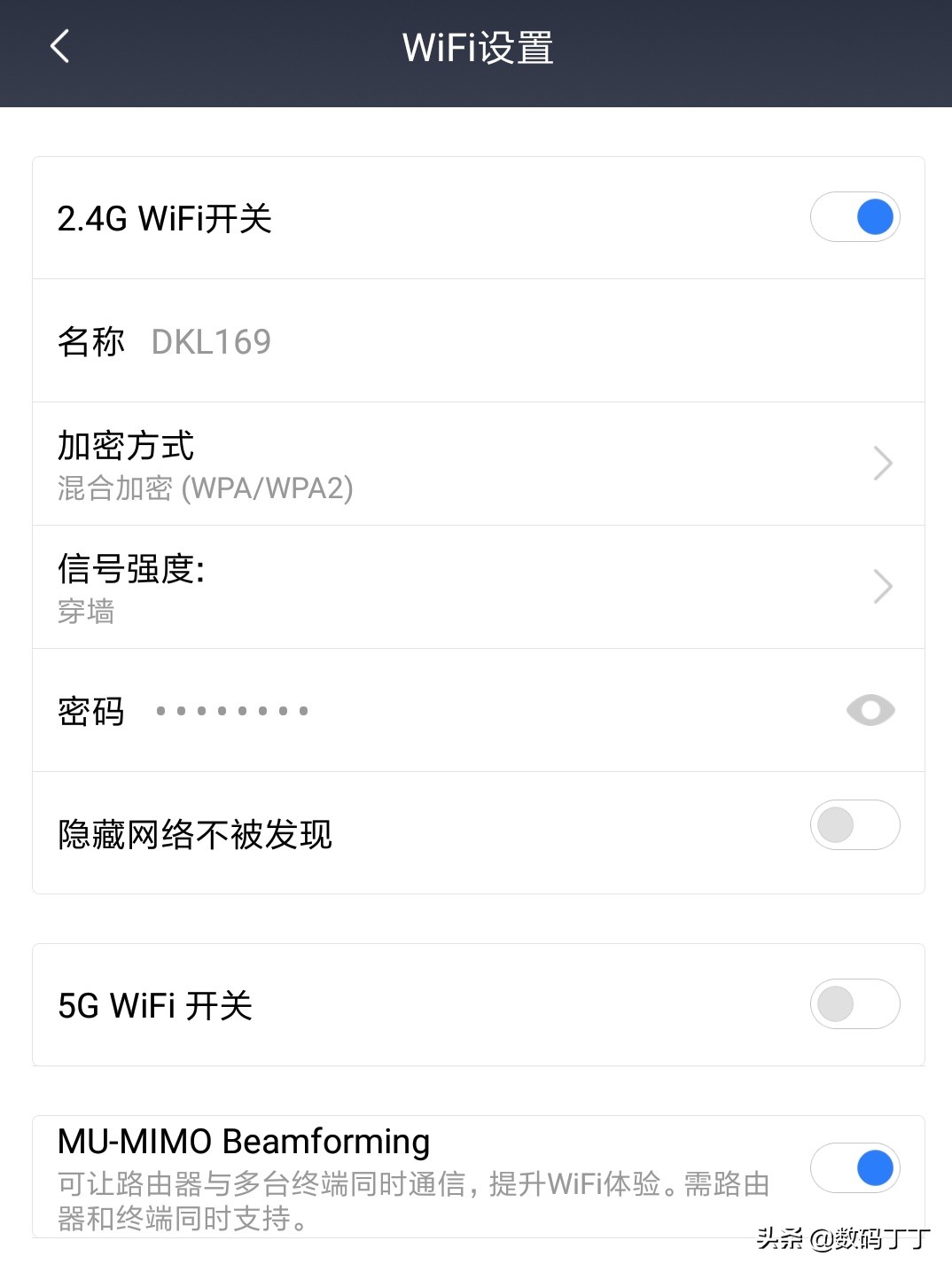This screenshot has height=1272, width=952.
Task: Click the 5G WiFi 开关 label
Action: pyautogui.click(x=155, y=1004)
